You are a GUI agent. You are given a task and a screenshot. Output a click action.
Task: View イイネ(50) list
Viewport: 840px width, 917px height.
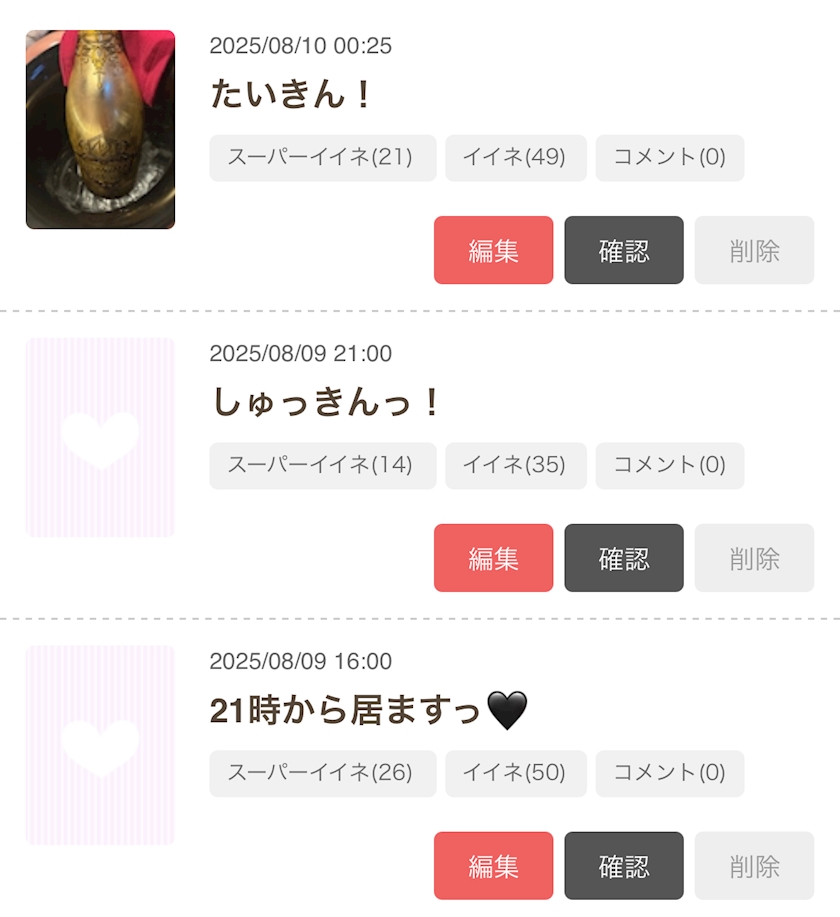(x=515, y=773)
